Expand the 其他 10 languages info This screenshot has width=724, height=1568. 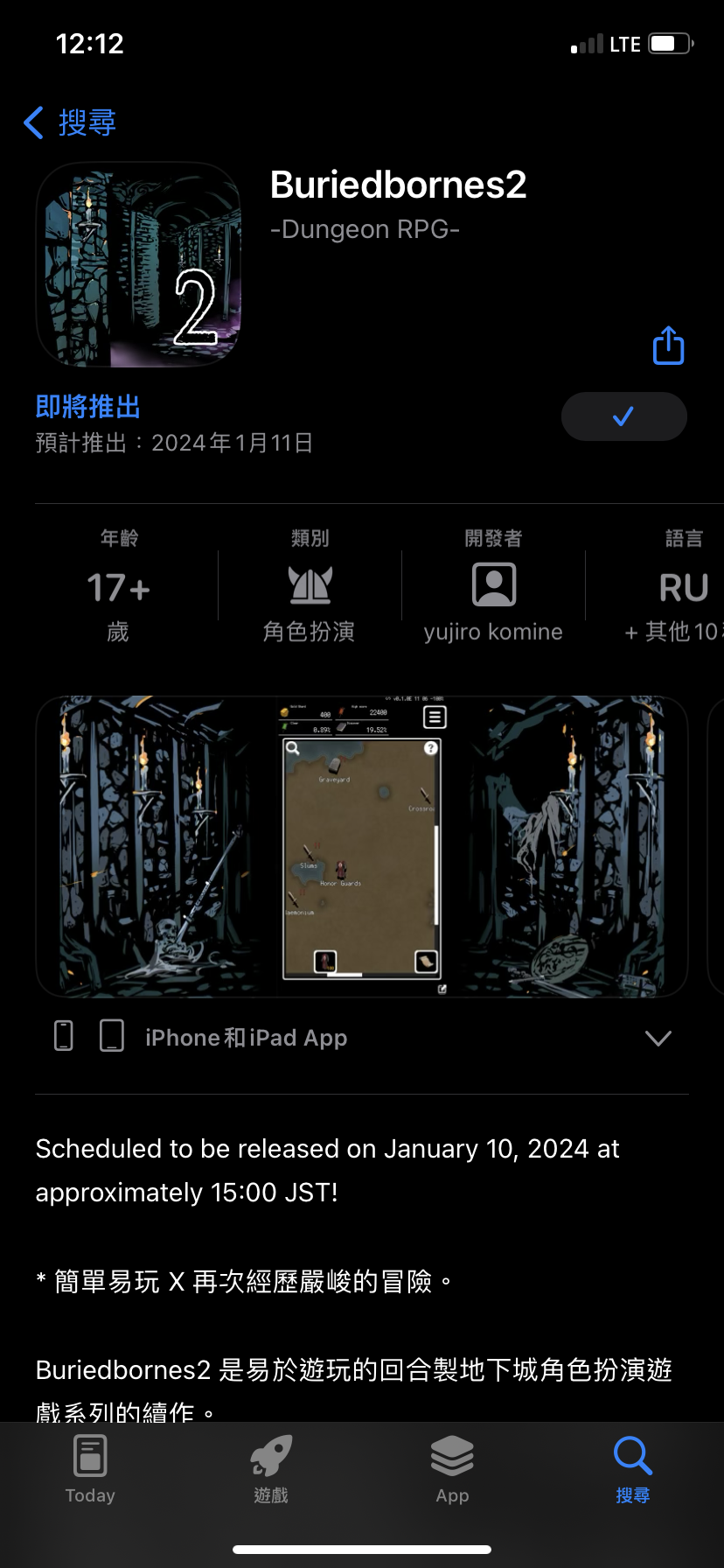pyautogui.click(x=682, y=631)
